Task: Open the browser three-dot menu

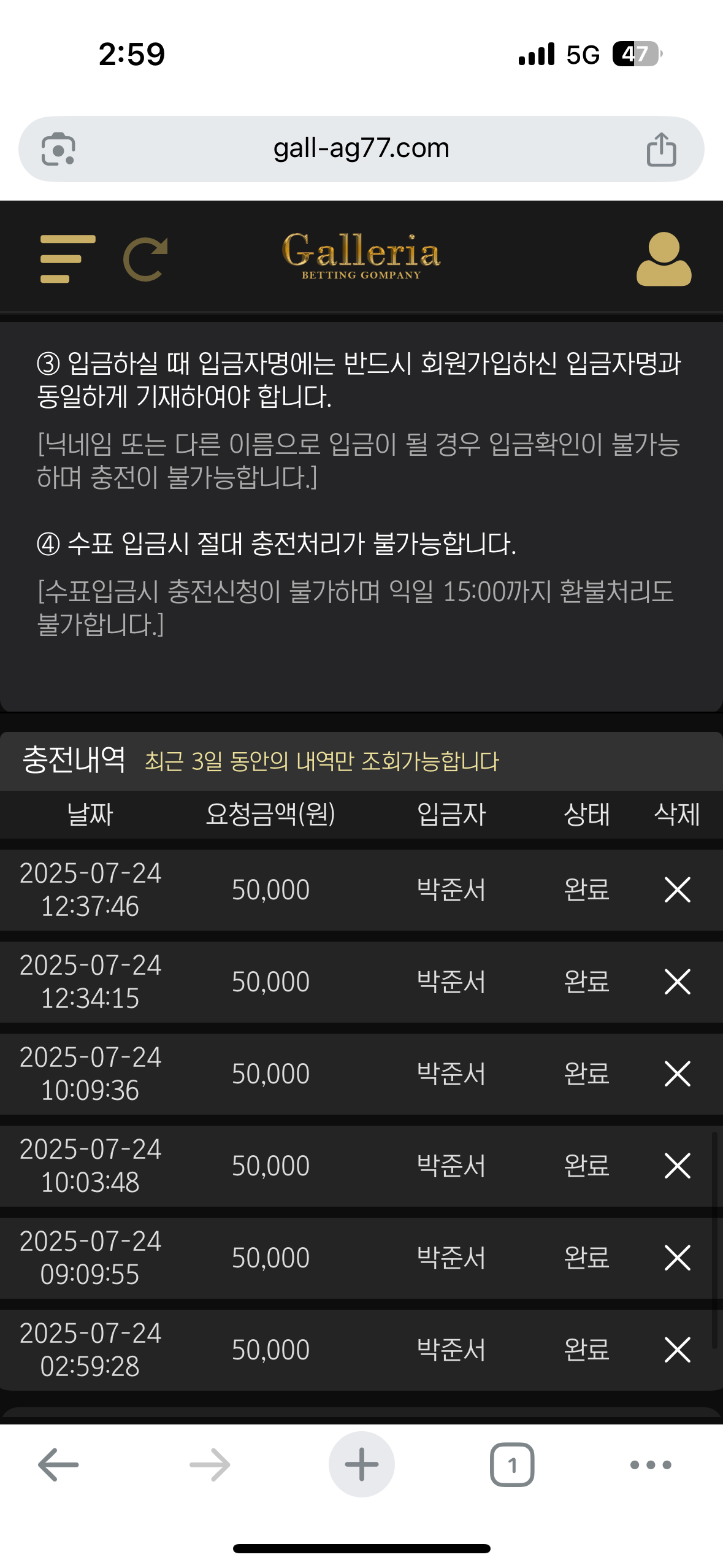Action: 651,1464
